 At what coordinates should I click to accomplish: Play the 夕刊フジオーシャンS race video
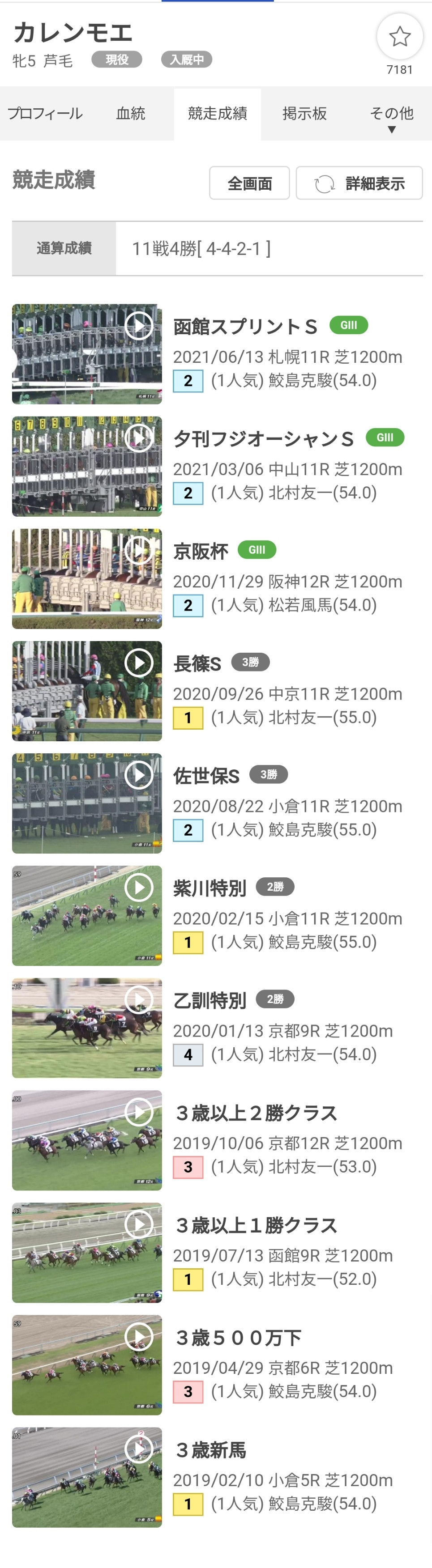click(138, 438)
